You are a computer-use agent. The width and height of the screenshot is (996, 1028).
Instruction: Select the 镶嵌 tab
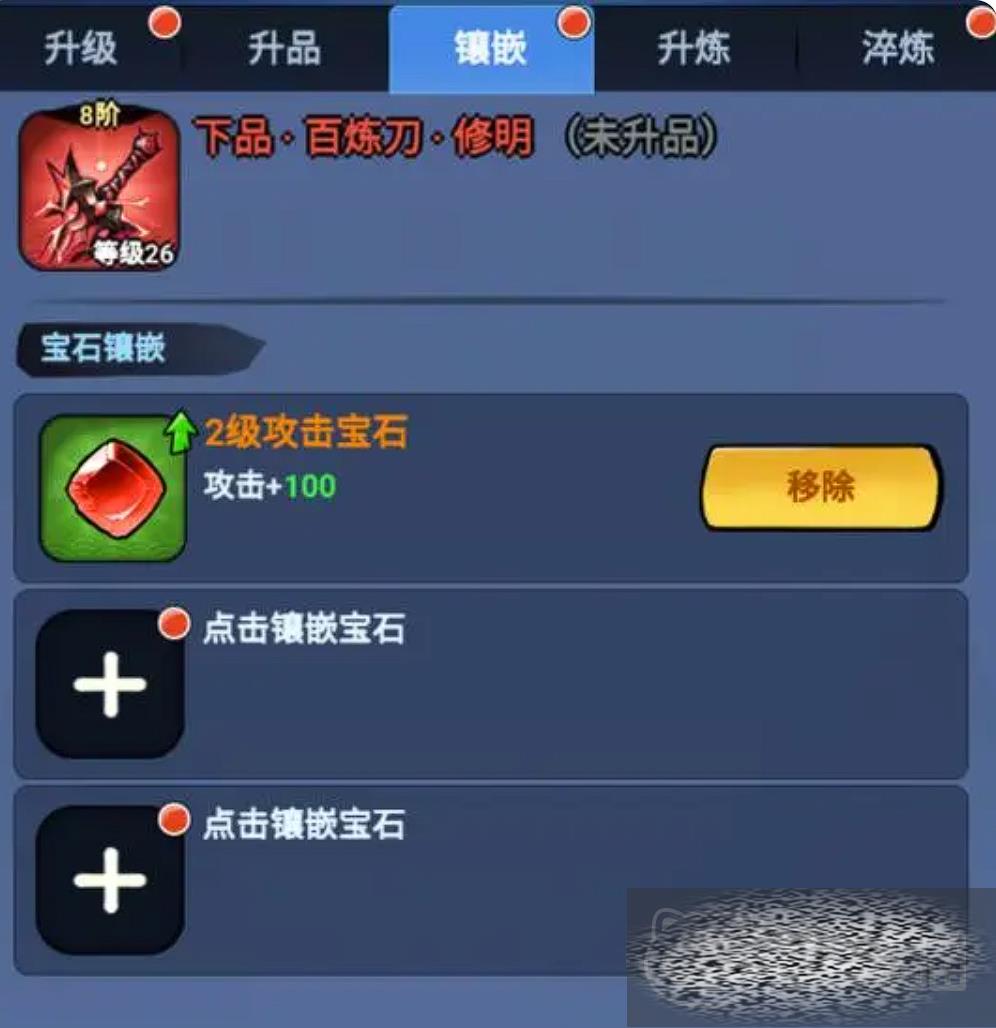[490, 48]
